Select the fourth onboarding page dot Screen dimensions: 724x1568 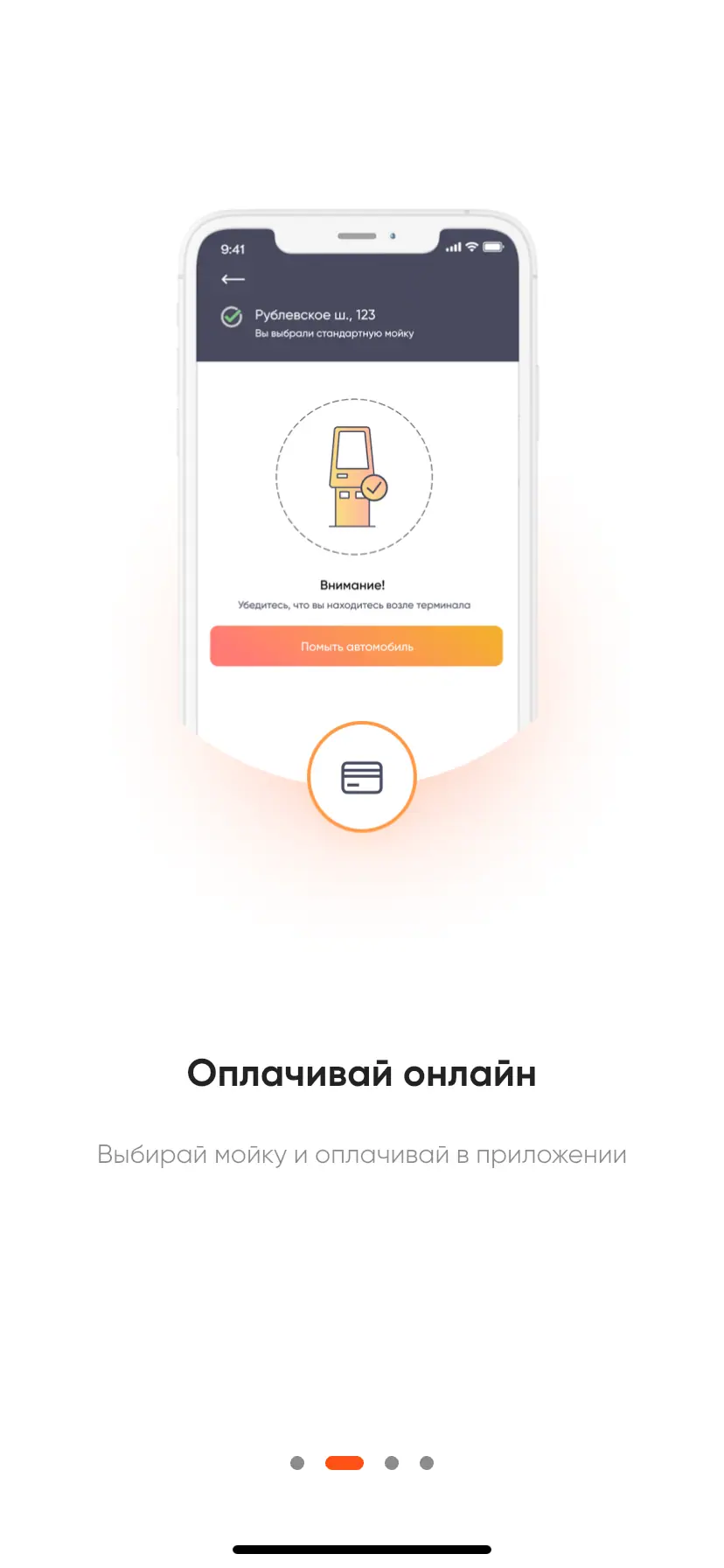pyautogui.click(x=427, y=1463)
